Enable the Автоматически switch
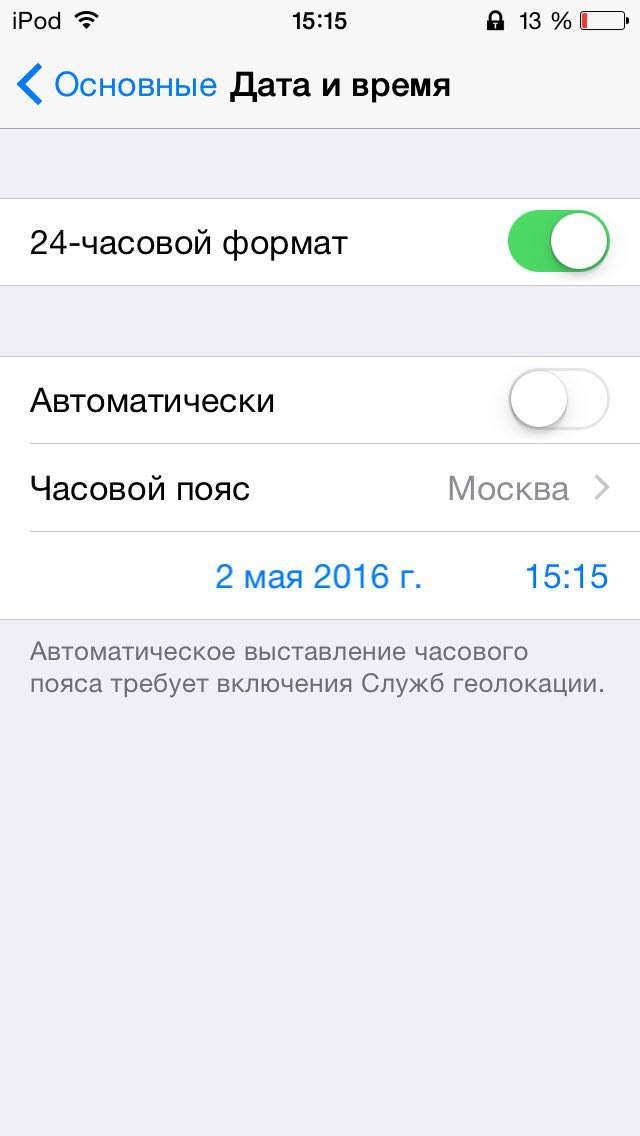The width and height of the screenshot is (640, 1136). click(x=558, y=400)
